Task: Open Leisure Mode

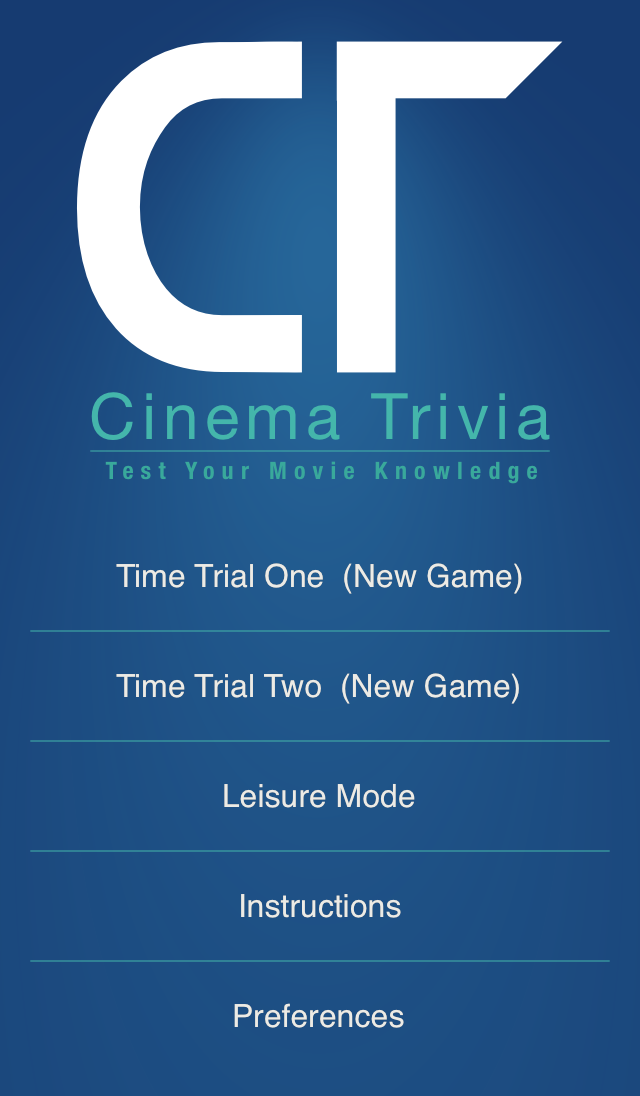Action: (319, 797)
